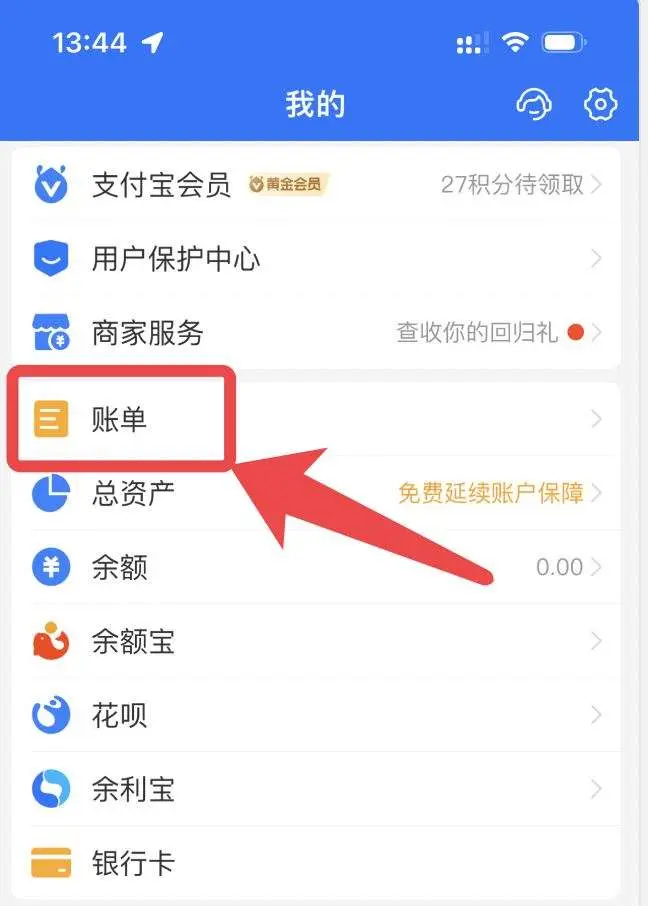Open the settings gear
This screenshot has height=906, width=648.
600,104
